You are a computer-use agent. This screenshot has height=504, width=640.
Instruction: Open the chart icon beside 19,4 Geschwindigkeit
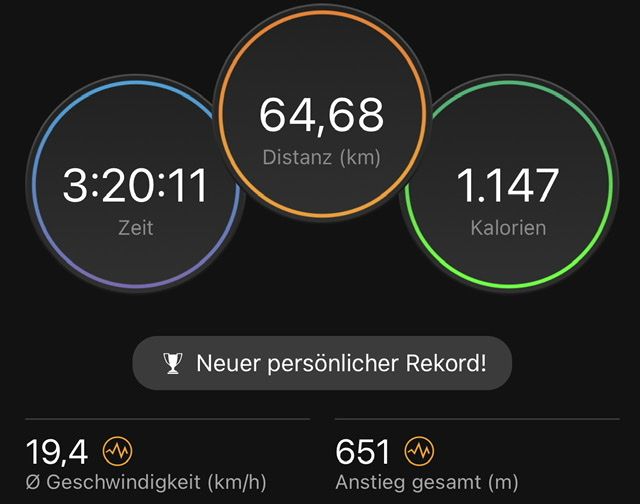tap(118, 452)
